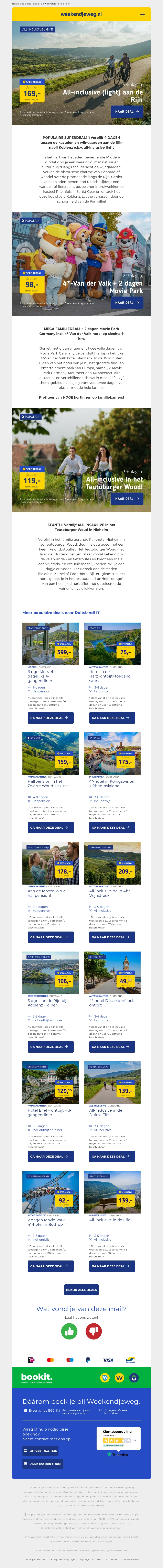
Task: Open the Aan de Moezel halfpension deal
Action: (51, 937)
